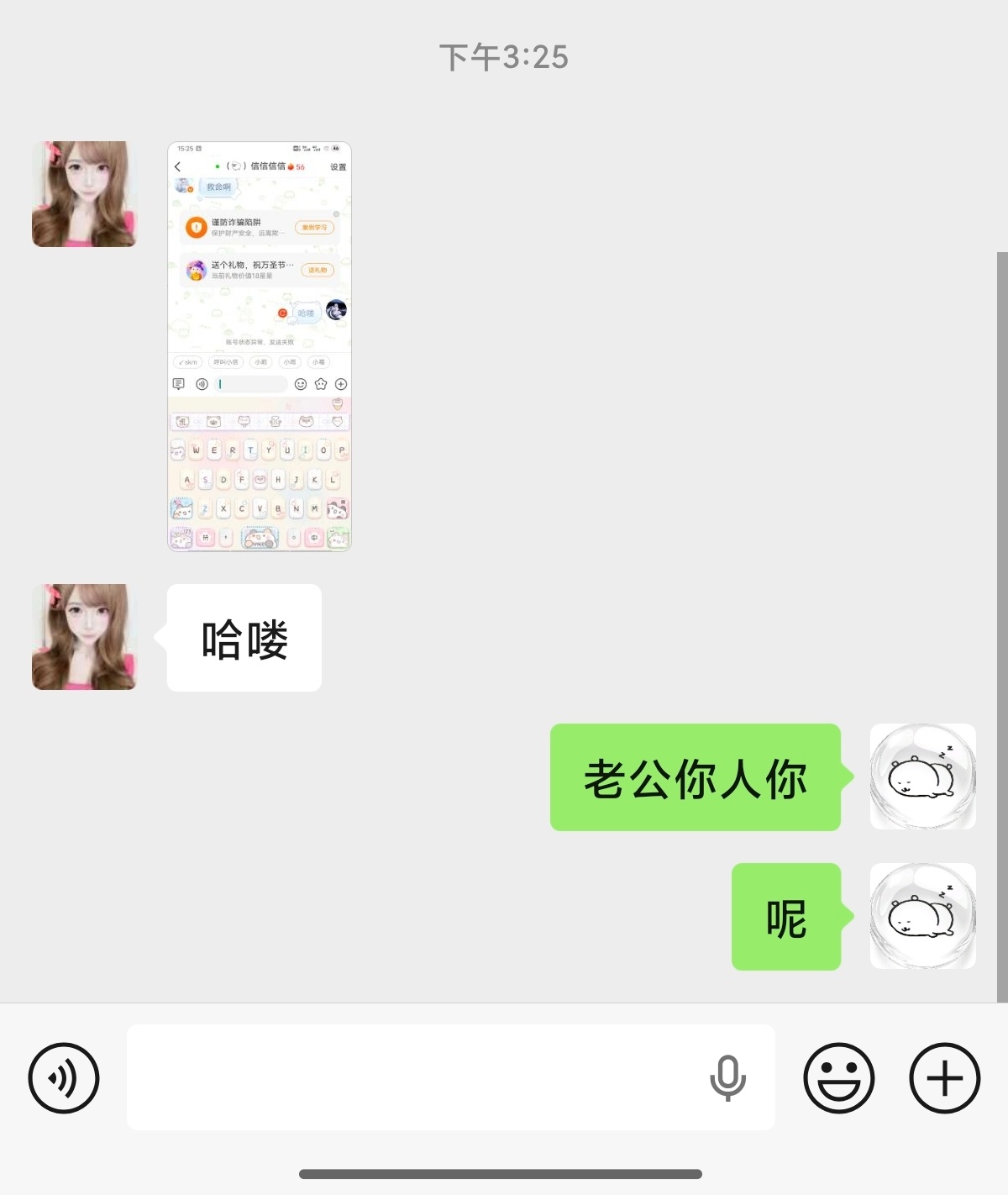The height and width of the screenshot is (1195, 1008).
Task: Tap the star favorites icon in the shared screenshot
Action: [320, 383]
